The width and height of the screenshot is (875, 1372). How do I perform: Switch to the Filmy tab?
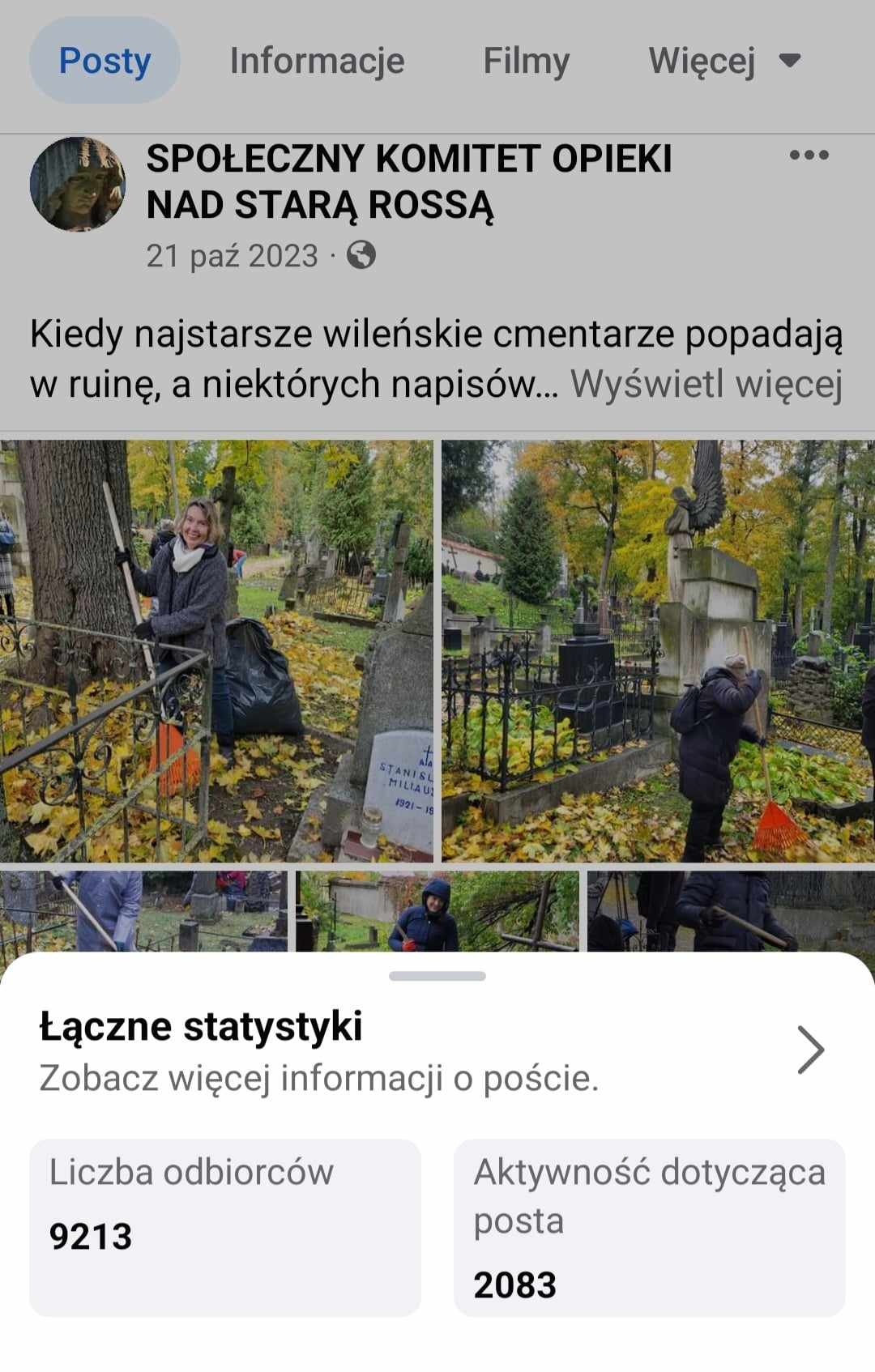point(527,61)
